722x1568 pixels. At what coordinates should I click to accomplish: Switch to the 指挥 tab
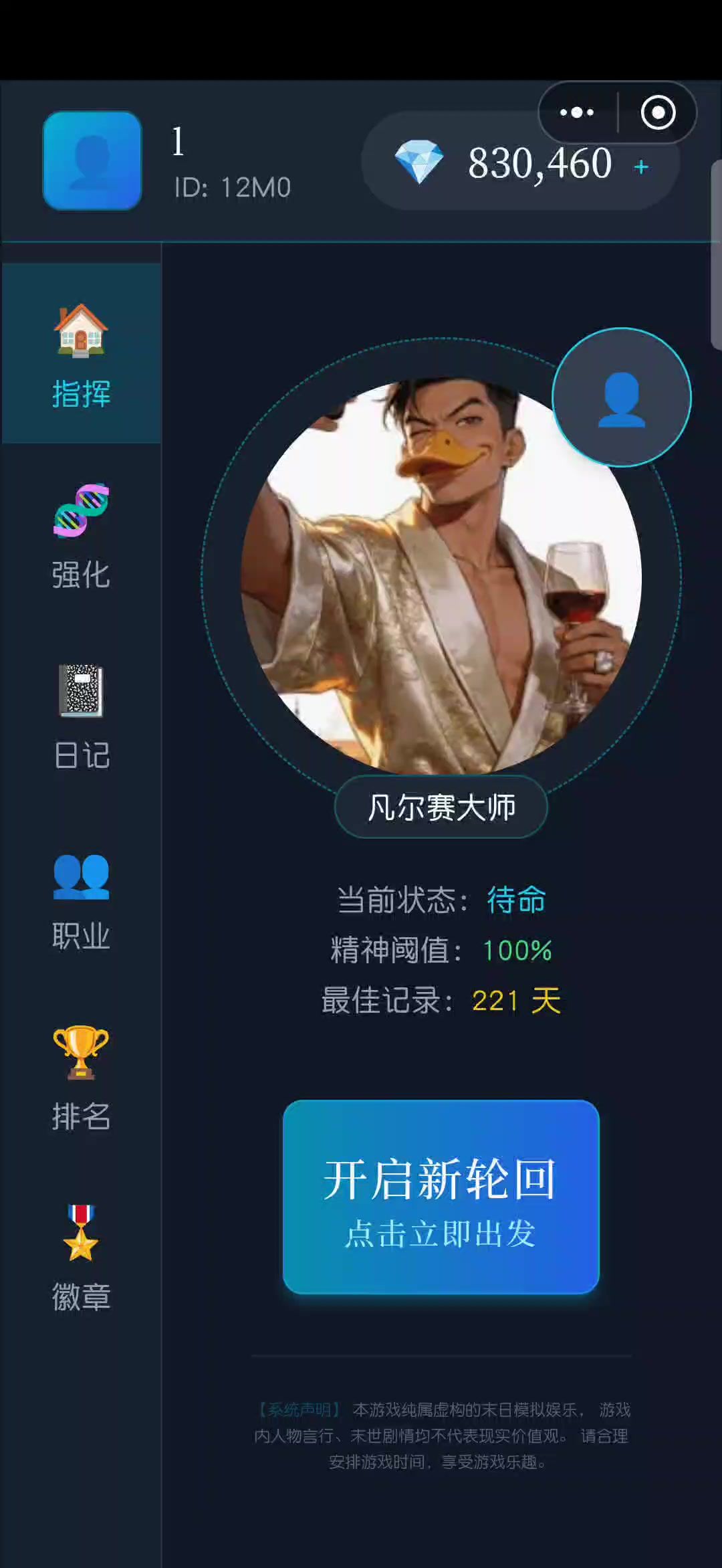(x=81, y=355)
